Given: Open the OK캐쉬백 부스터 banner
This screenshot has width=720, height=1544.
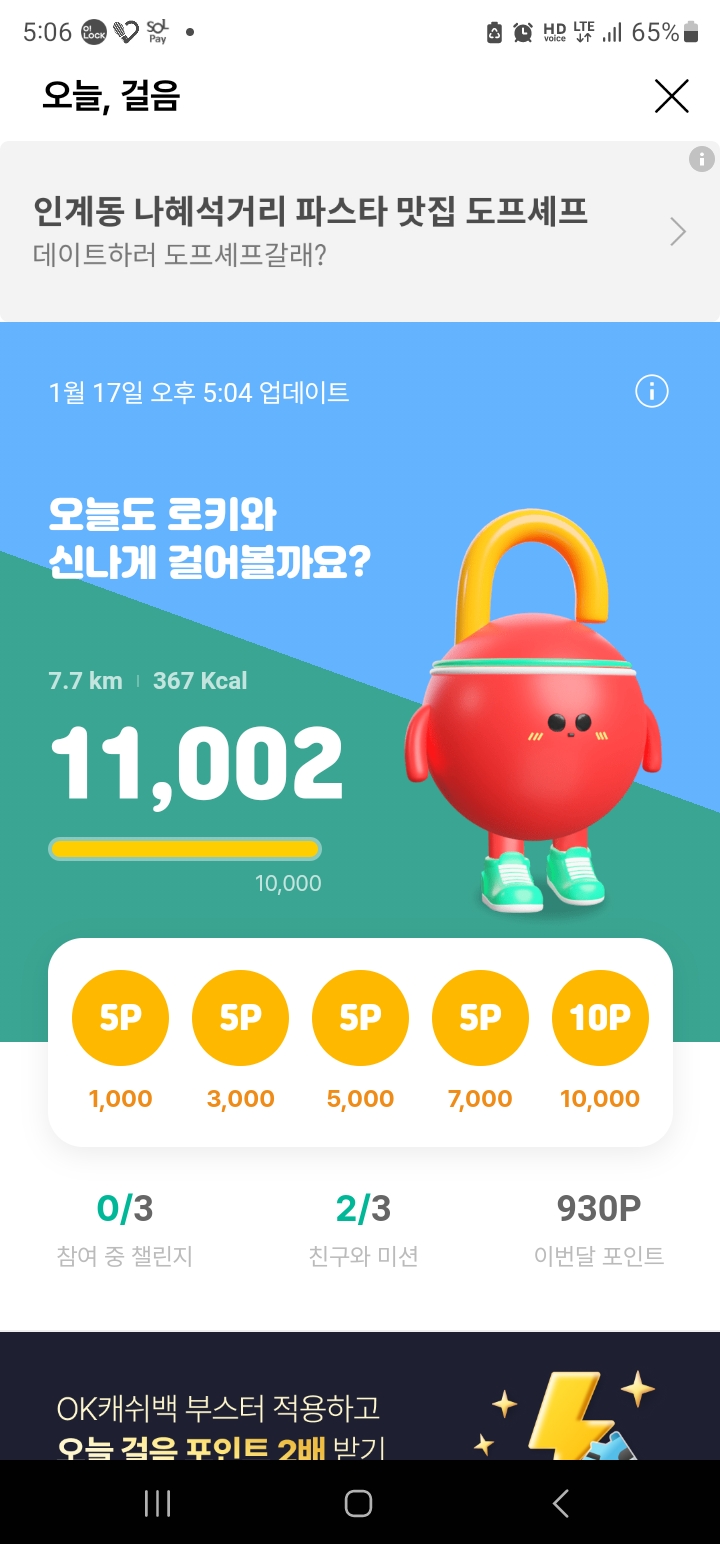Looking at the screenshot, I should coord(360,1396).
